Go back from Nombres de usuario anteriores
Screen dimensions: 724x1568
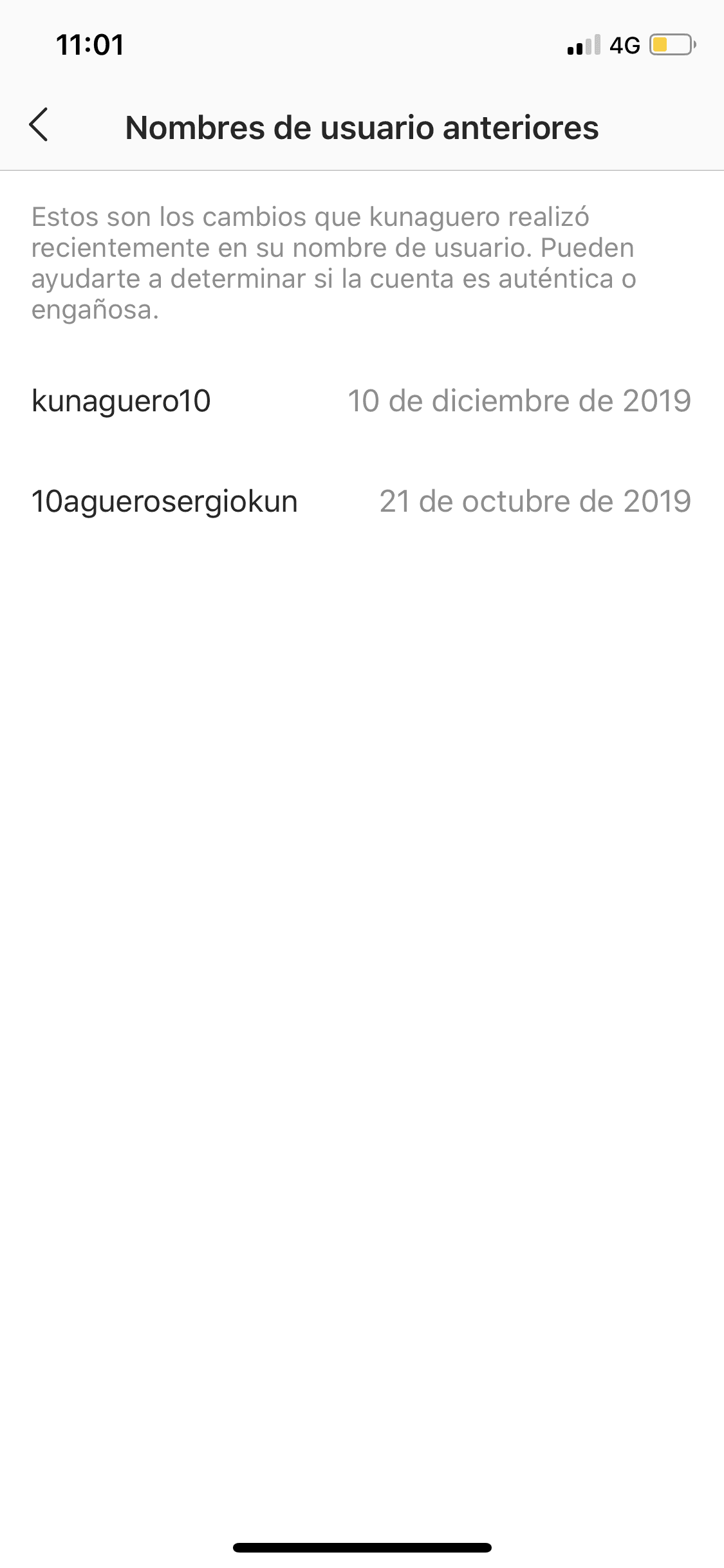pyautogui.click(x=39, y=126)
